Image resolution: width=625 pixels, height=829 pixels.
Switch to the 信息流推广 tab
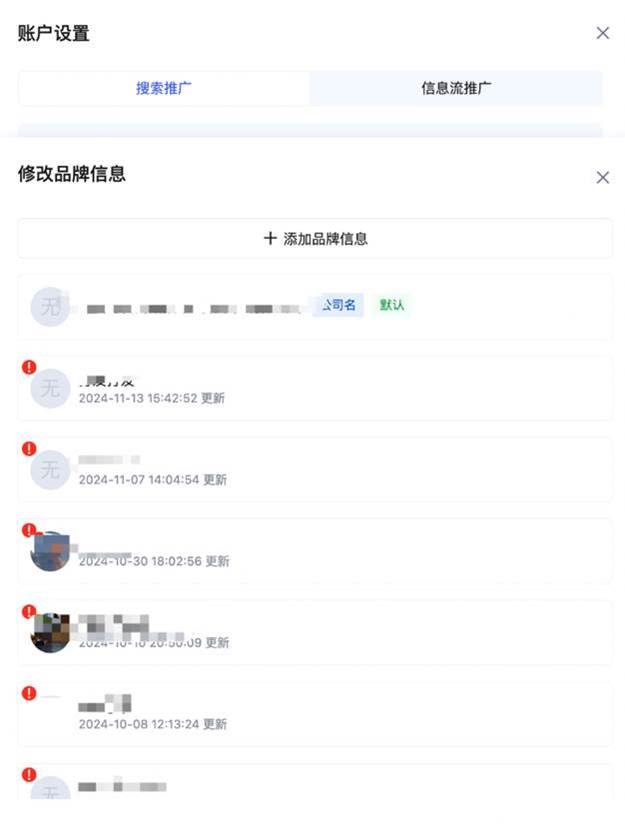point(456,88)
